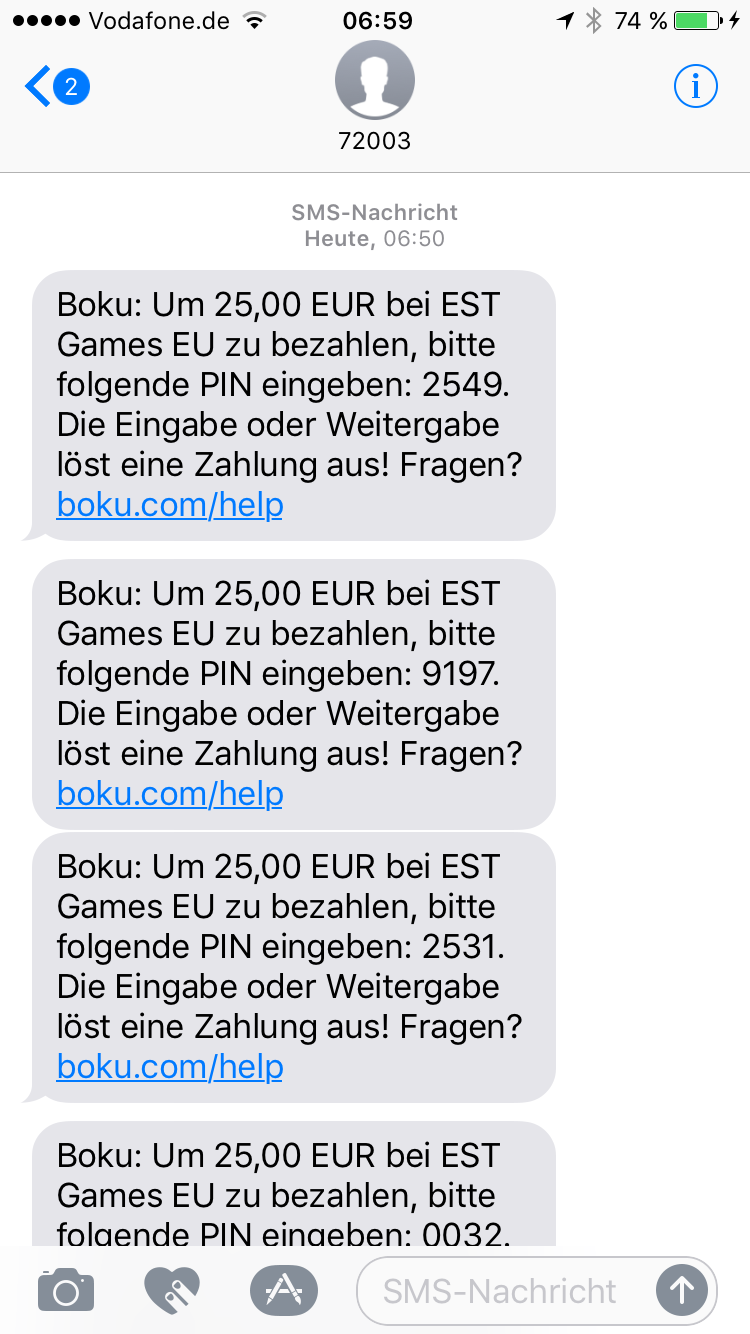Open boku.com/help link under PIN 9197

(x=170, y=794)
